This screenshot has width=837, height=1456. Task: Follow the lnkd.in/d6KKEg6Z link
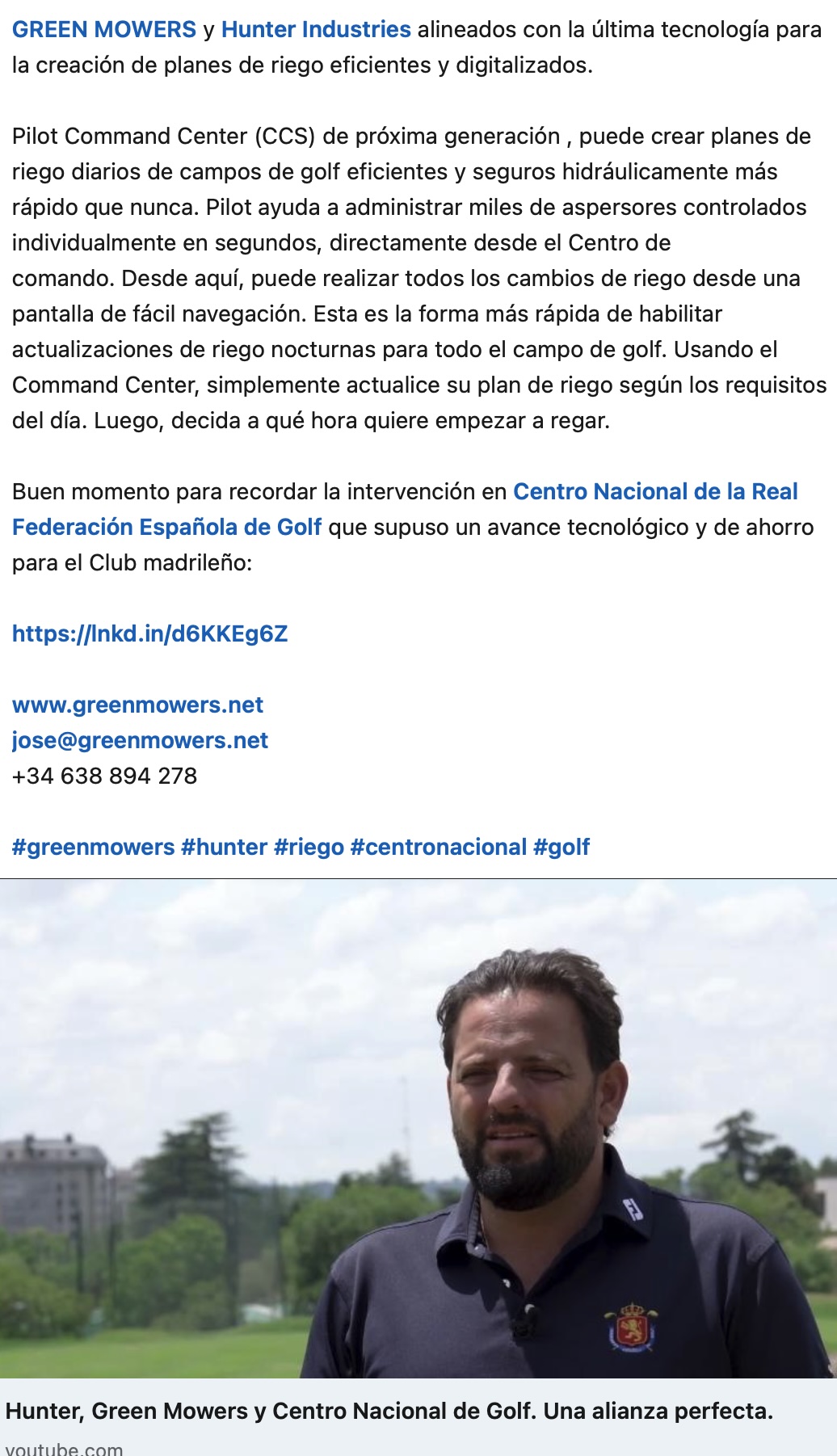click(x=149, y=634)
